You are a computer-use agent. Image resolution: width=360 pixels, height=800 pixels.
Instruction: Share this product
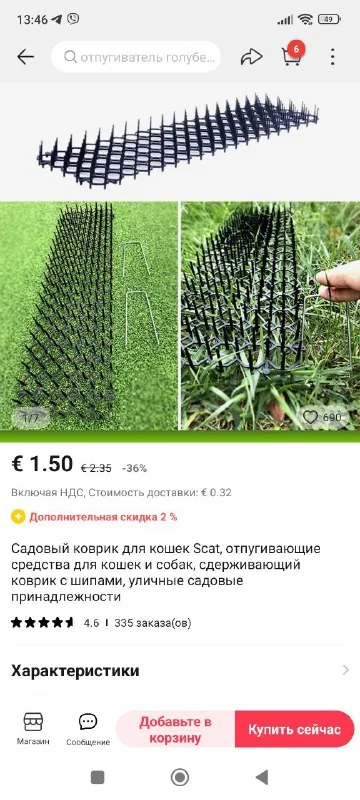[251, 57]
